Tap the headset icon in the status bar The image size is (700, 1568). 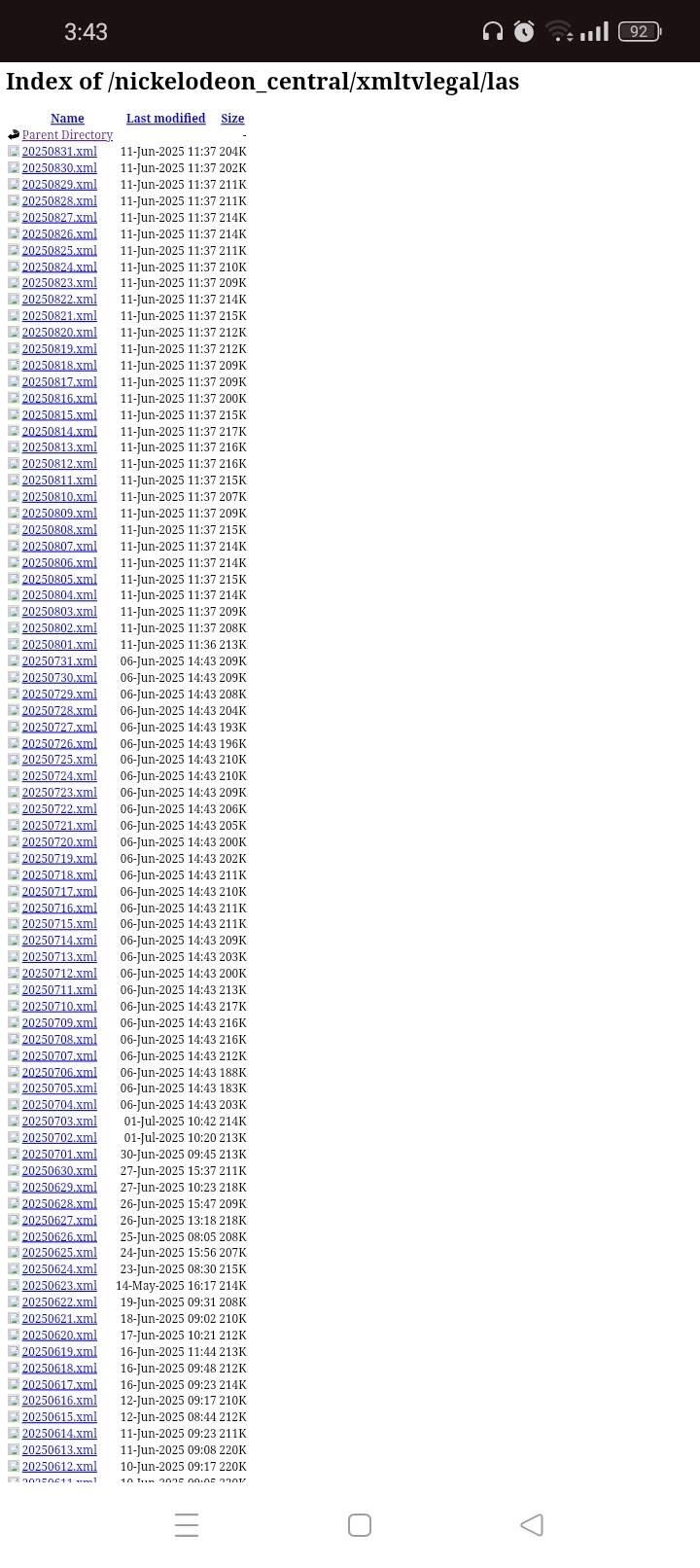[492, 31]
